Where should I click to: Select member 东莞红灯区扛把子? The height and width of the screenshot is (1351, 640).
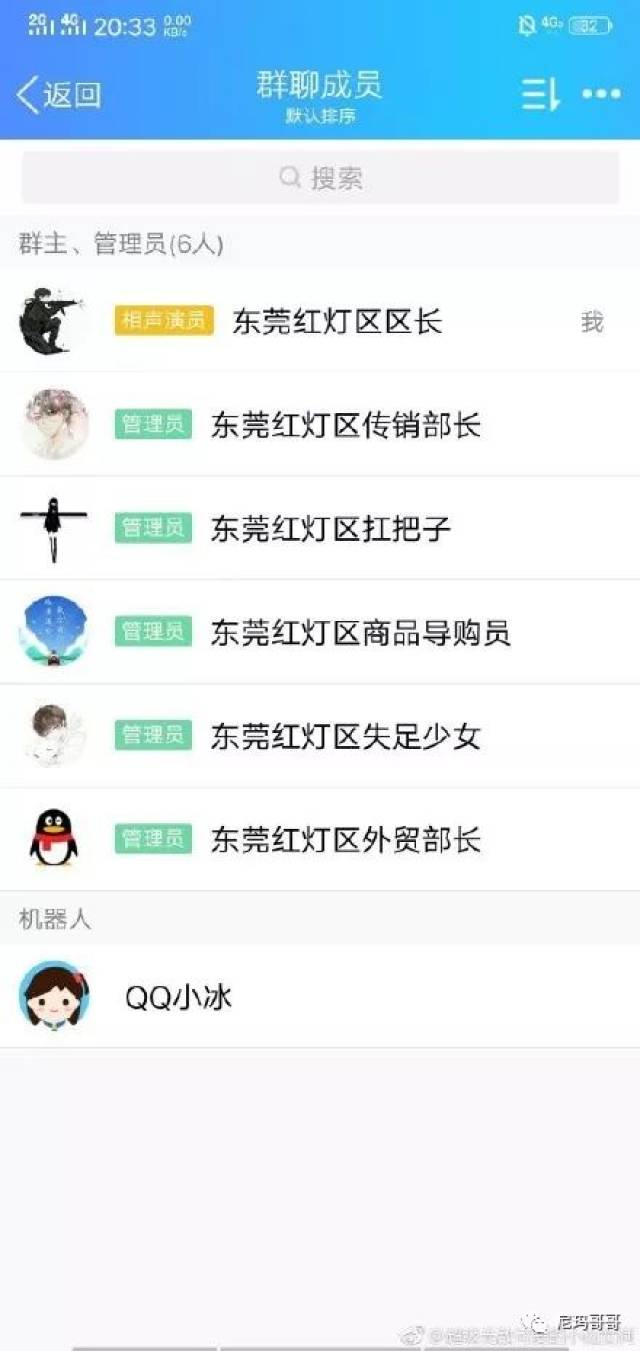(330, 528)
